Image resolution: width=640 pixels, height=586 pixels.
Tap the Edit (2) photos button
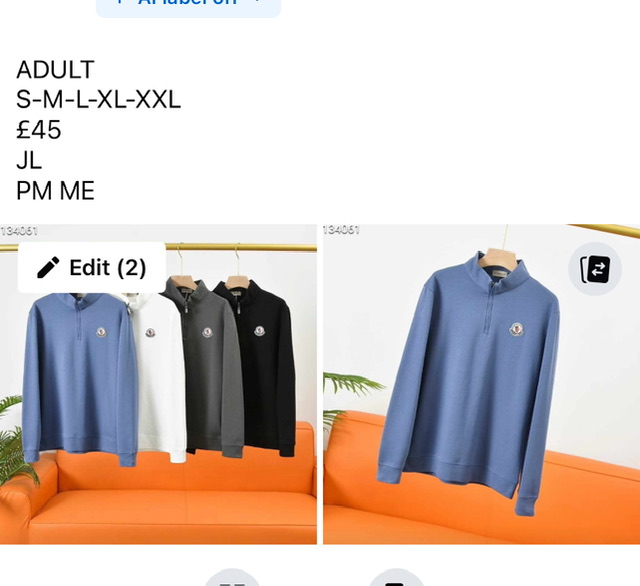click(x=91, y=267)
